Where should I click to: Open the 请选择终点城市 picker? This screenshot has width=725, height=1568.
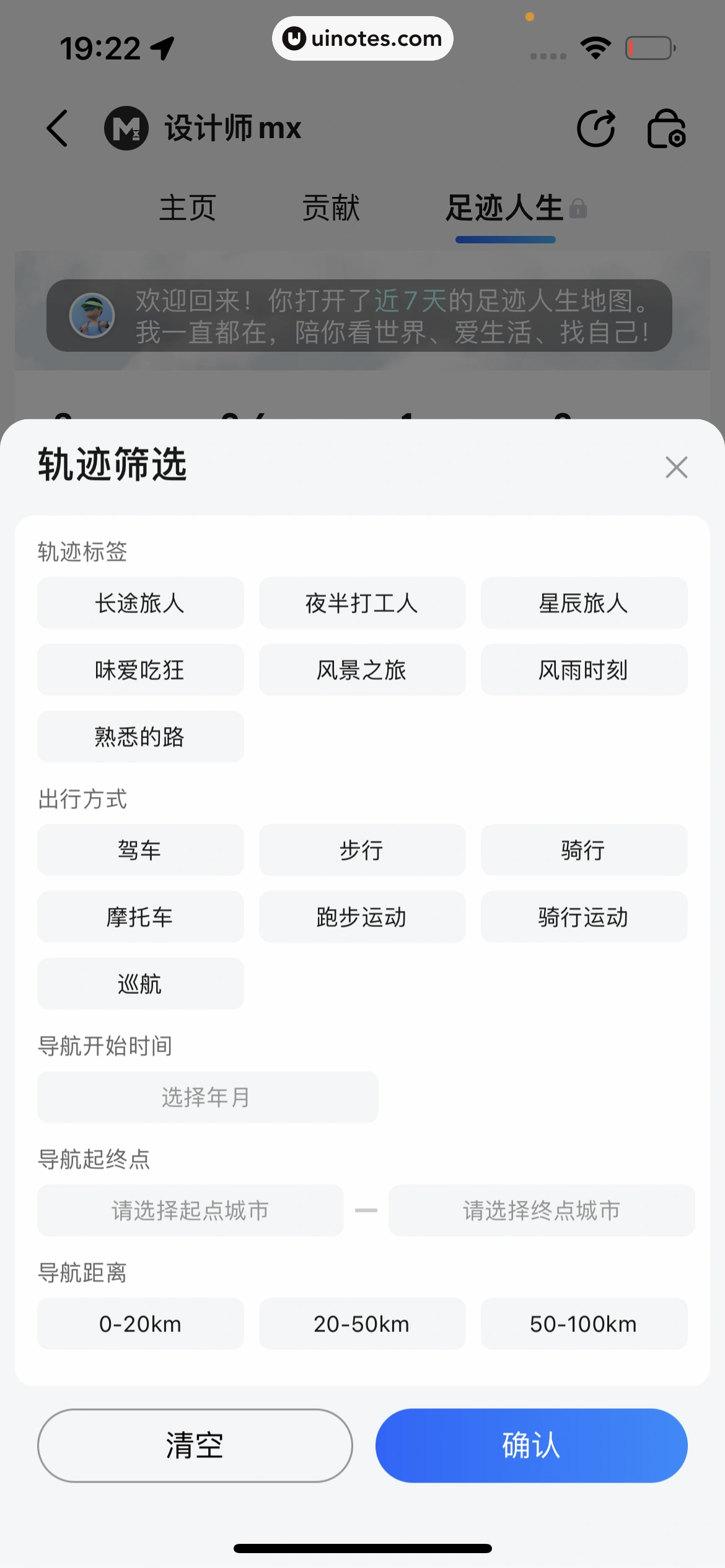[x=540, y=1210]
